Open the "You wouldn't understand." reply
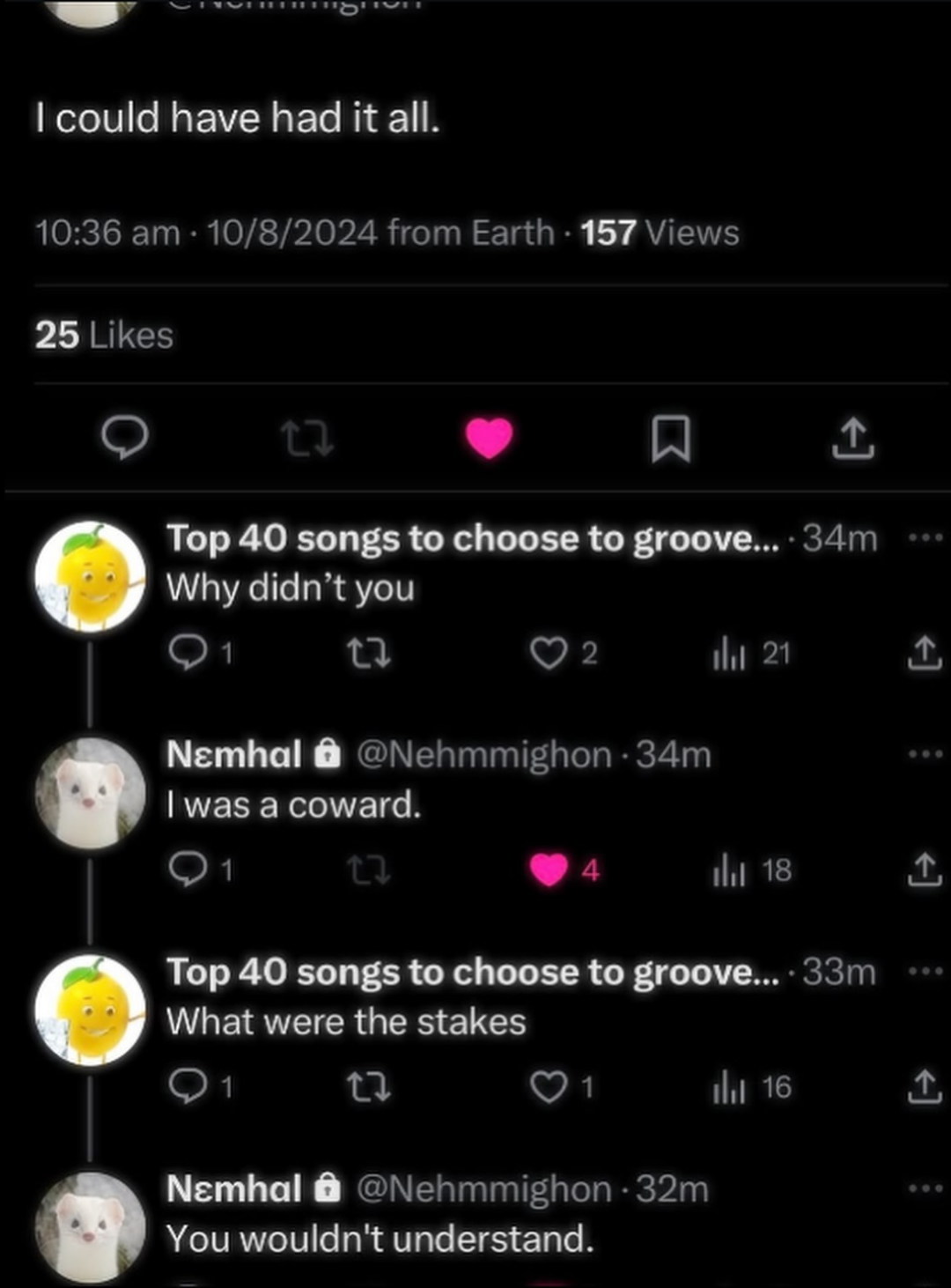 coord(380,1240)
